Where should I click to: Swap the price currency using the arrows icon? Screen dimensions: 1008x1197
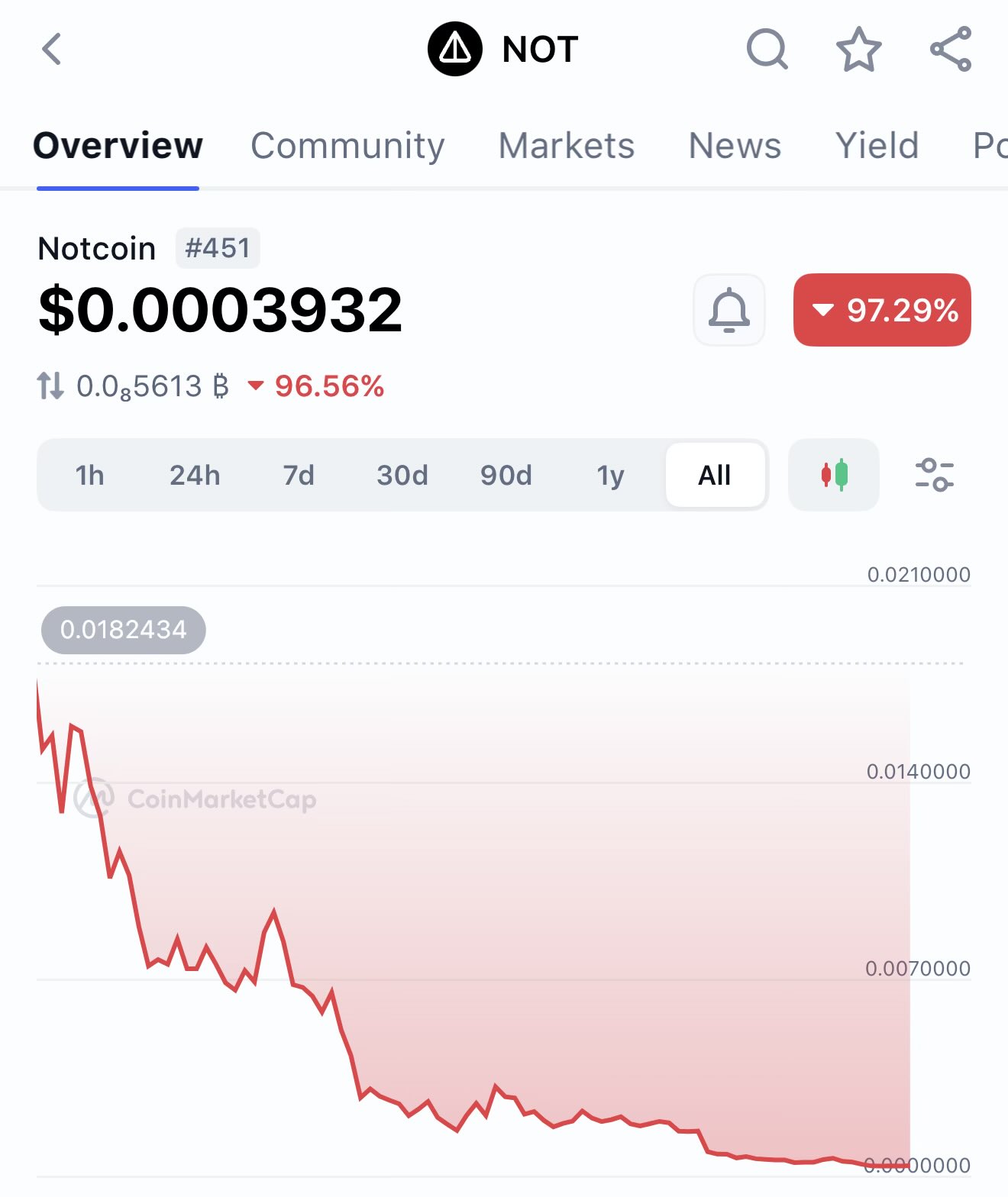[x=50, y=386]
